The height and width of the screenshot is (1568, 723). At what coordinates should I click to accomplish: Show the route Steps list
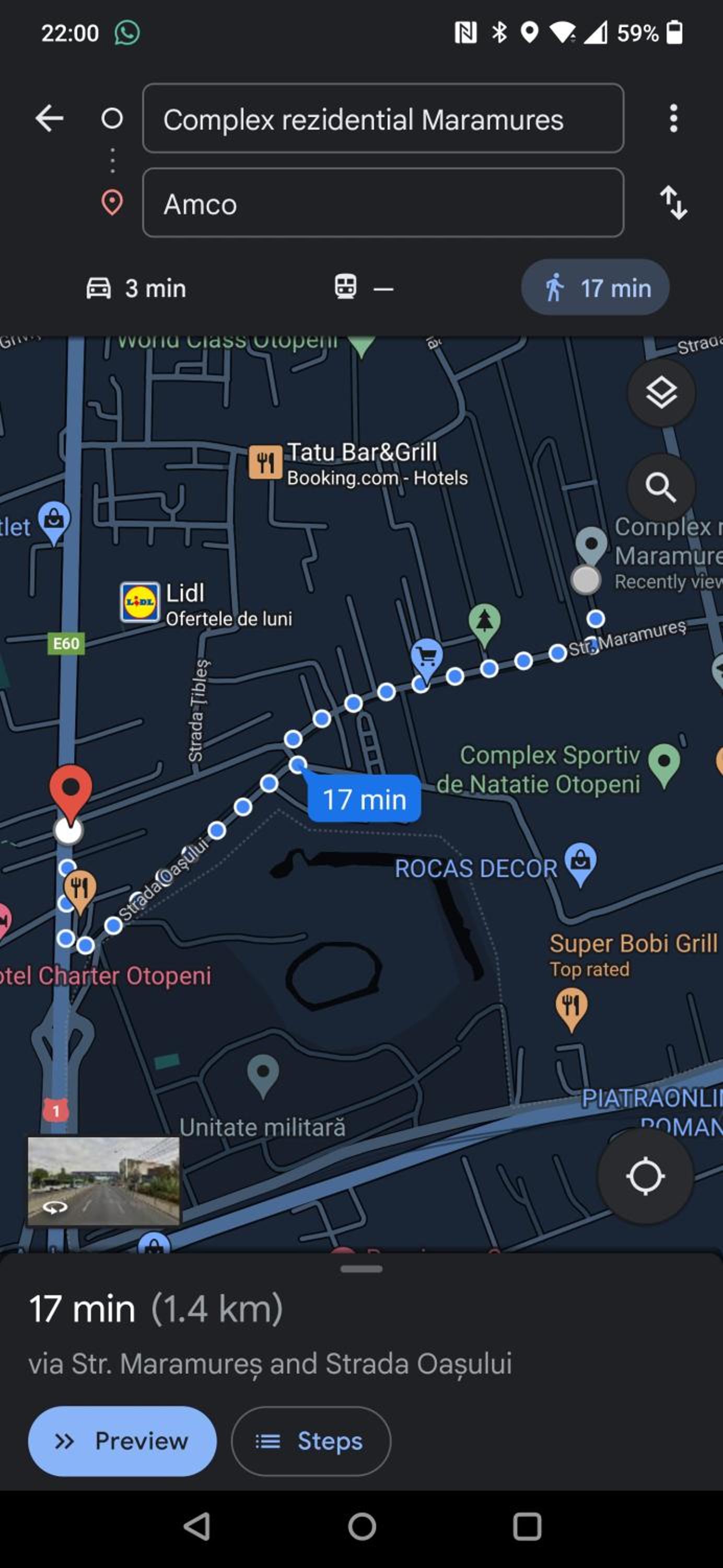(x=311, y=1441)
